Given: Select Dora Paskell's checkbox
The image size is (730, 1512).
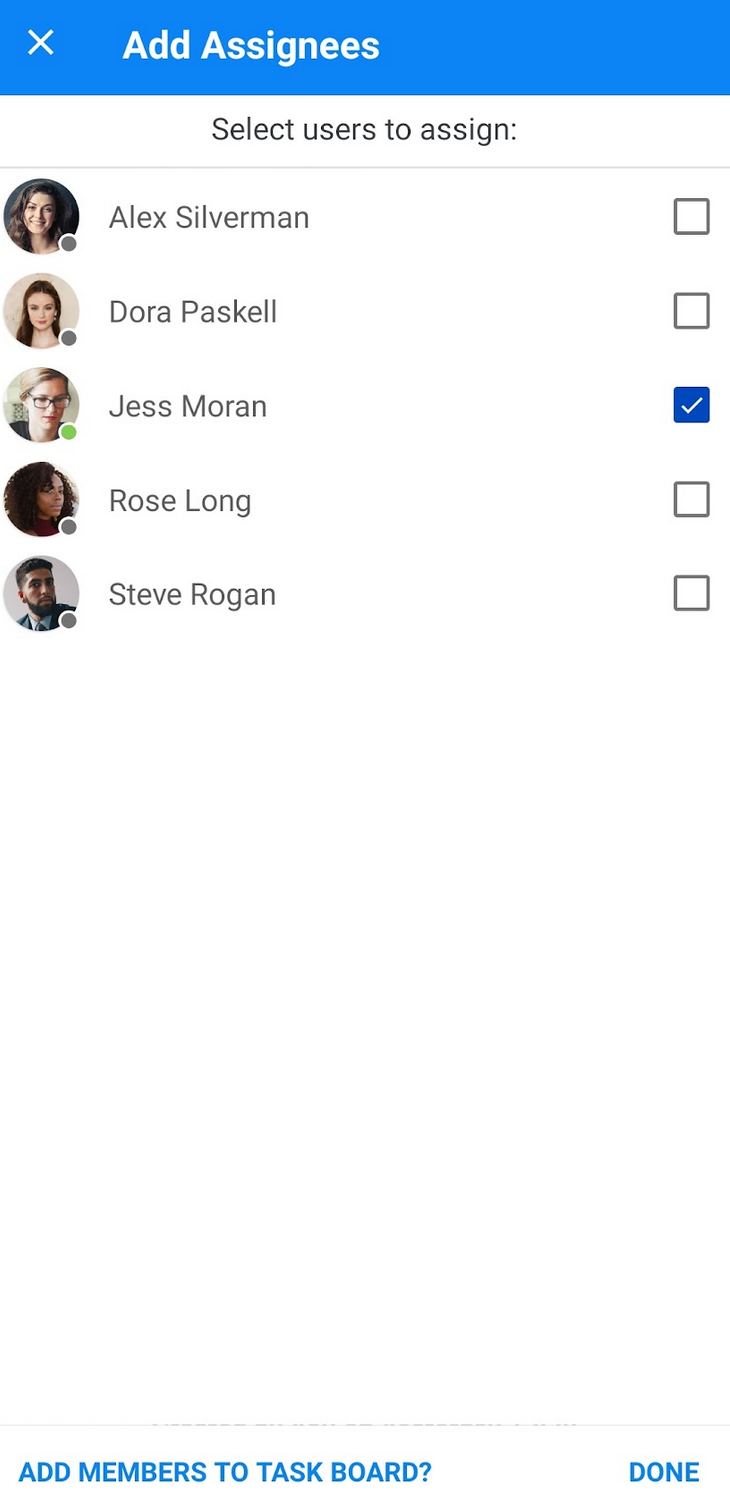Looking at the screenshot, I should click(691, 311).
